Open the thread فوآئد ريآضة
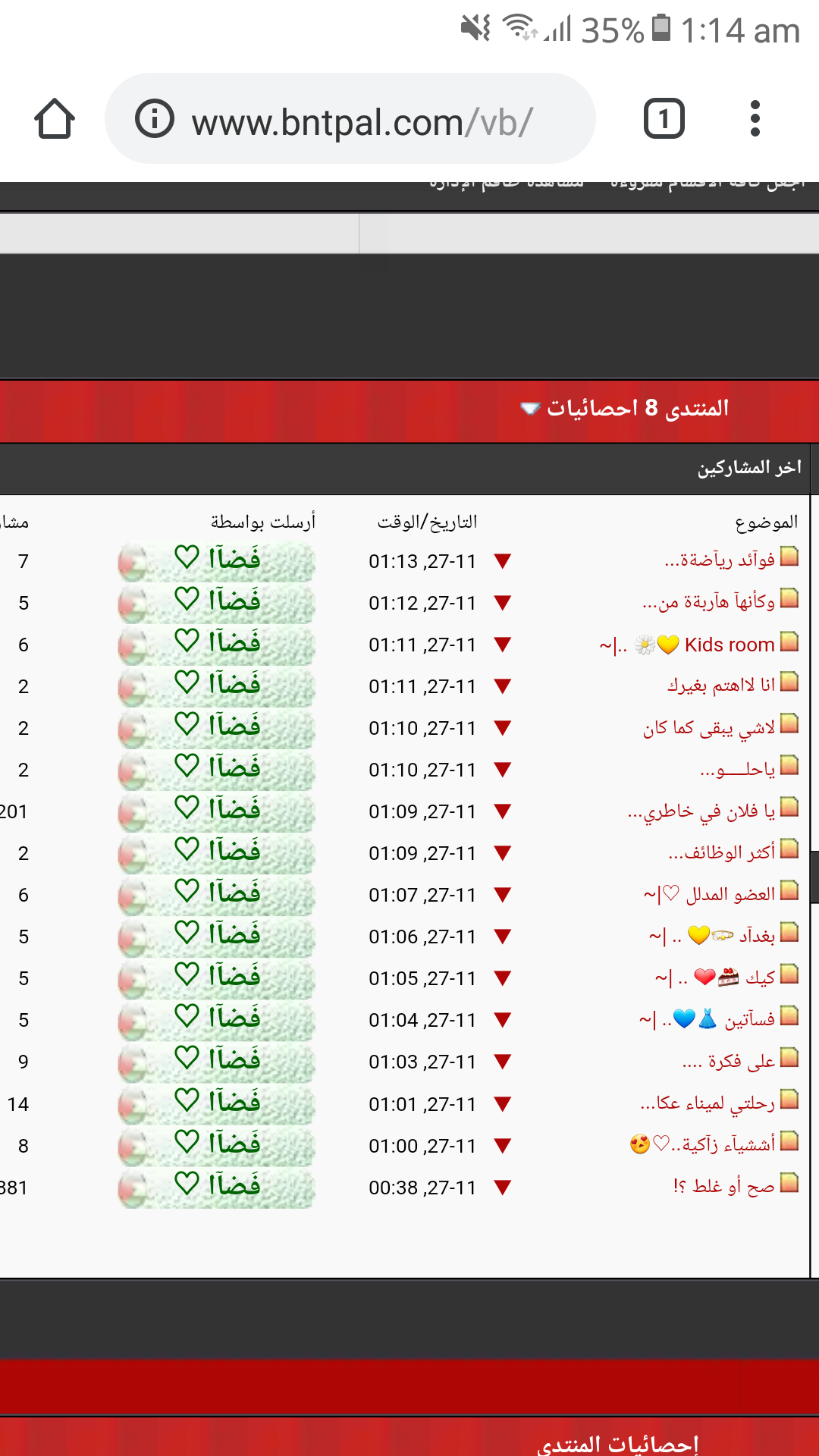 coord(720,560)
